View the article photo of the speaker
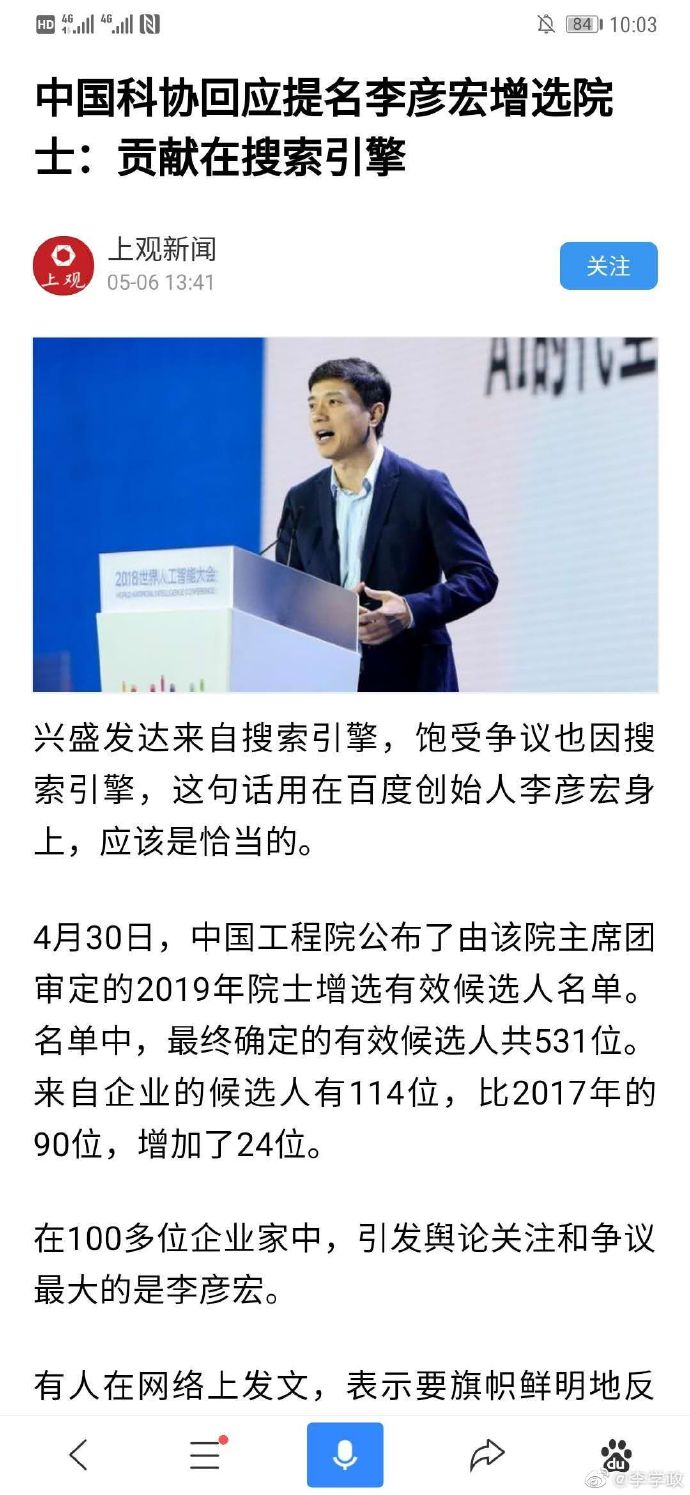The height and width of the screenshot is (1495, 690). click(x=345, y=514)
